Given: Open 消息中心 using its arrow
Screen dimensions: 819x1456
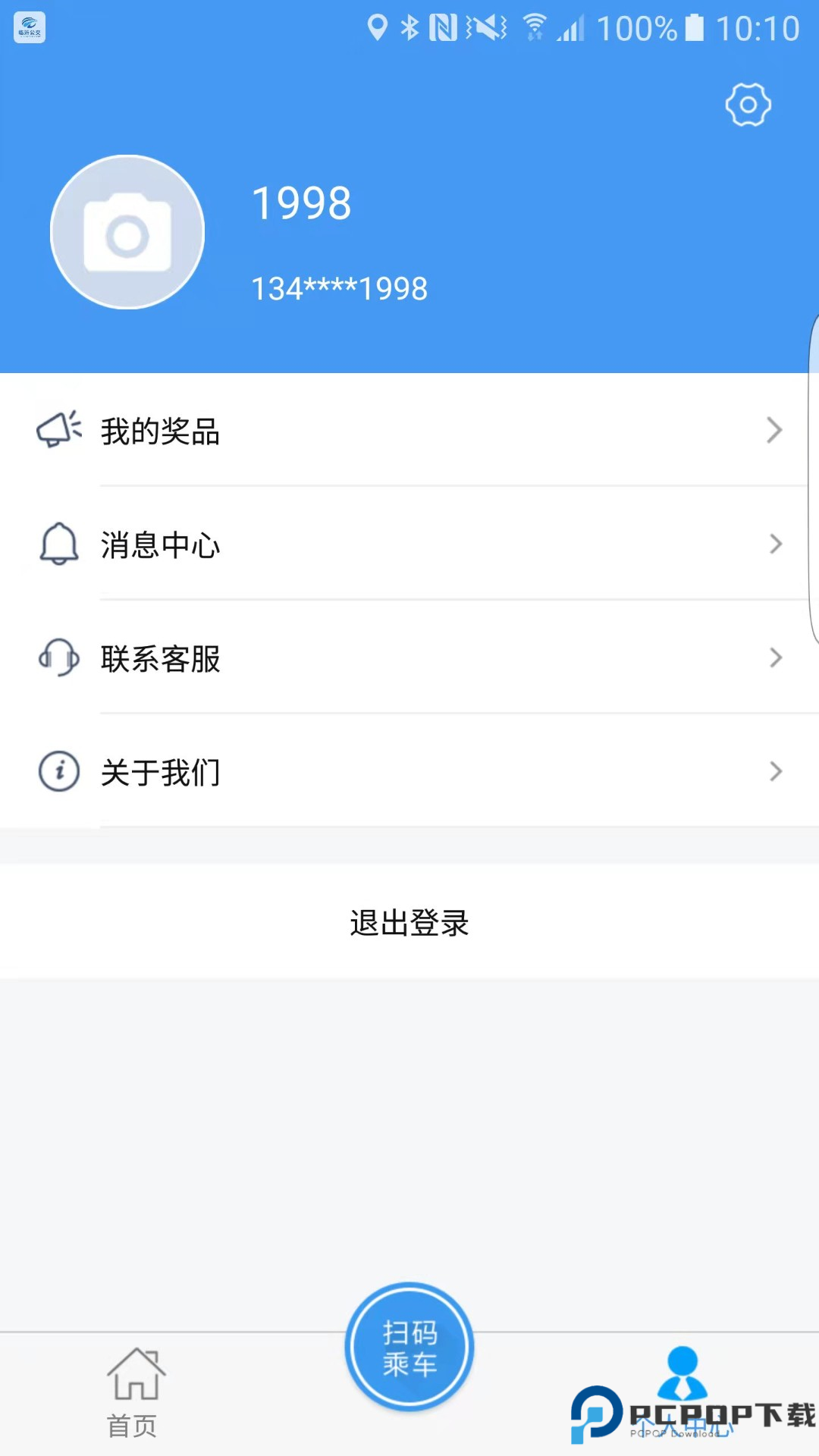Looking at the screenshot, I should 775,544.
